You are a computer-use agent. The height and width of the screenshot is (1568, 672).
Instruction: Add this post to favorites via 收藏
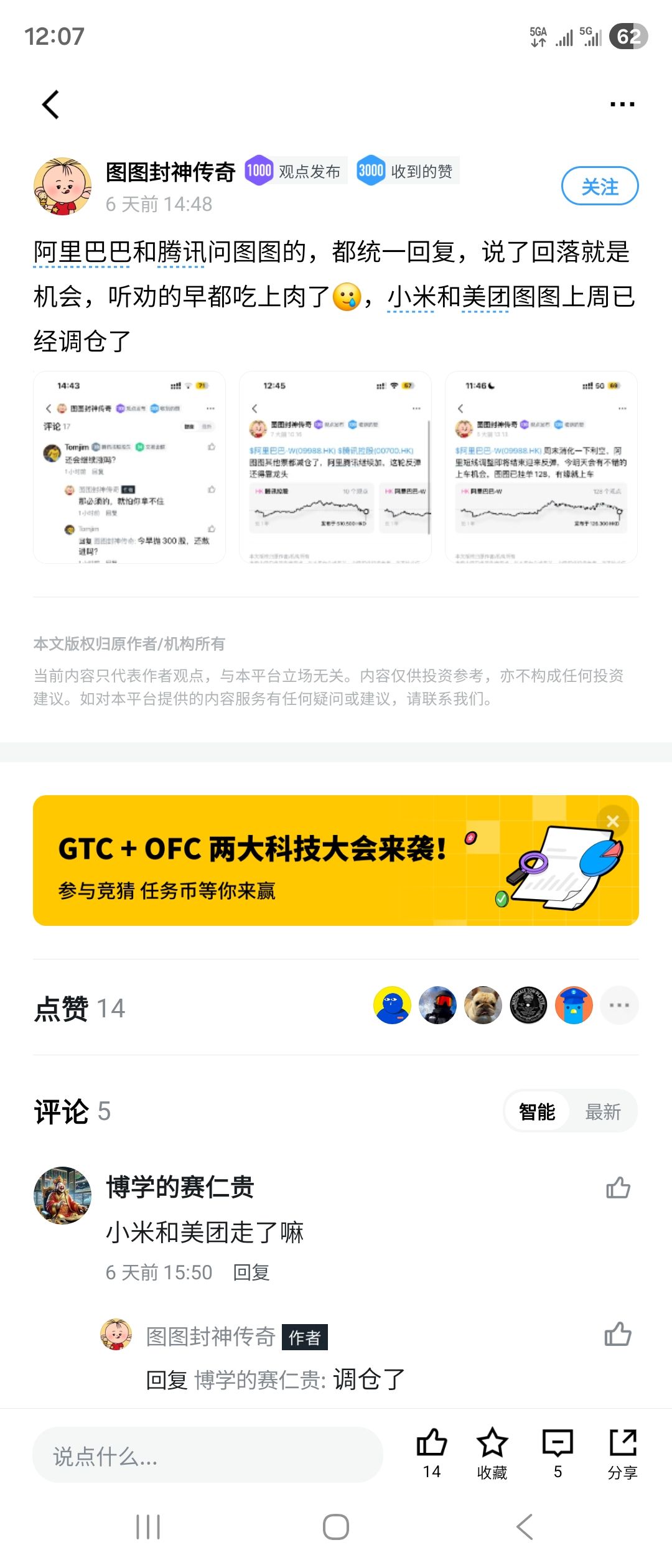(x=492, y=1454)
